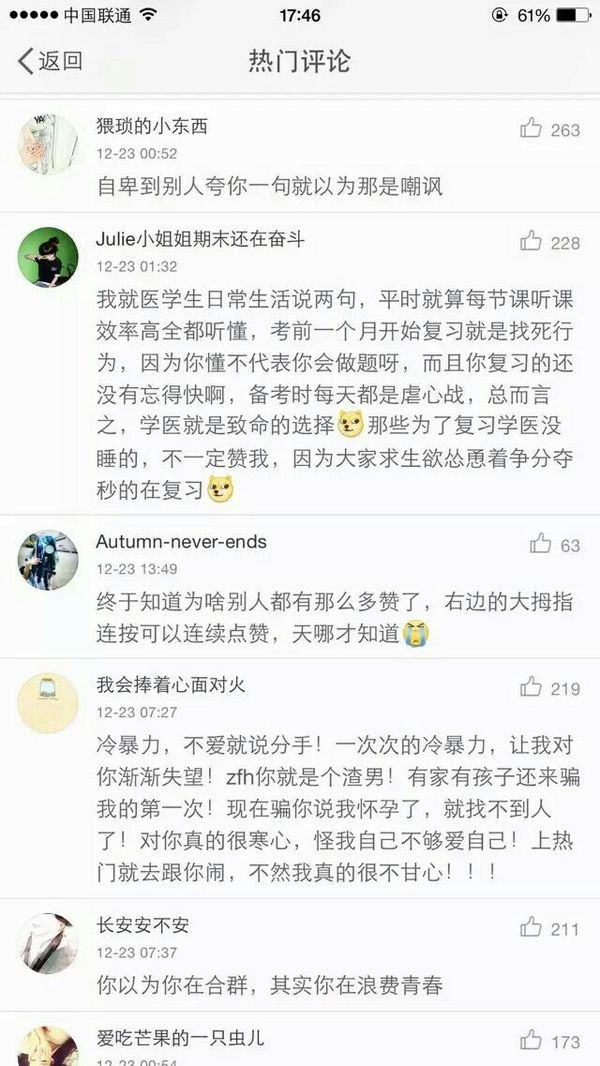Like 爱吃芒果的一只虫儿's comment
Viewport: 600px width, 1066px height.
tap(532, 1042)
